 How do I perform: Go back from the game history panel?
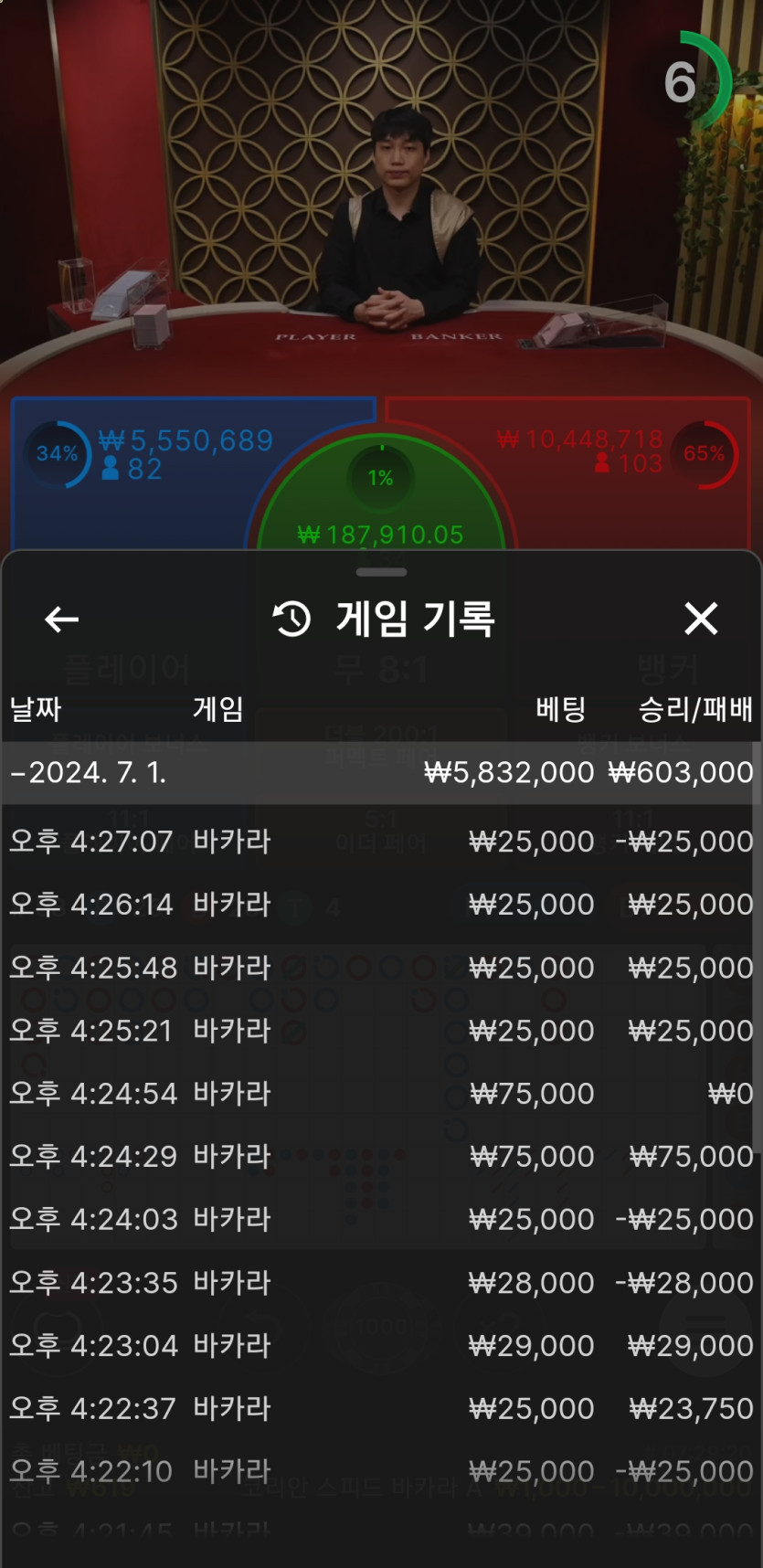pos(61,620)
